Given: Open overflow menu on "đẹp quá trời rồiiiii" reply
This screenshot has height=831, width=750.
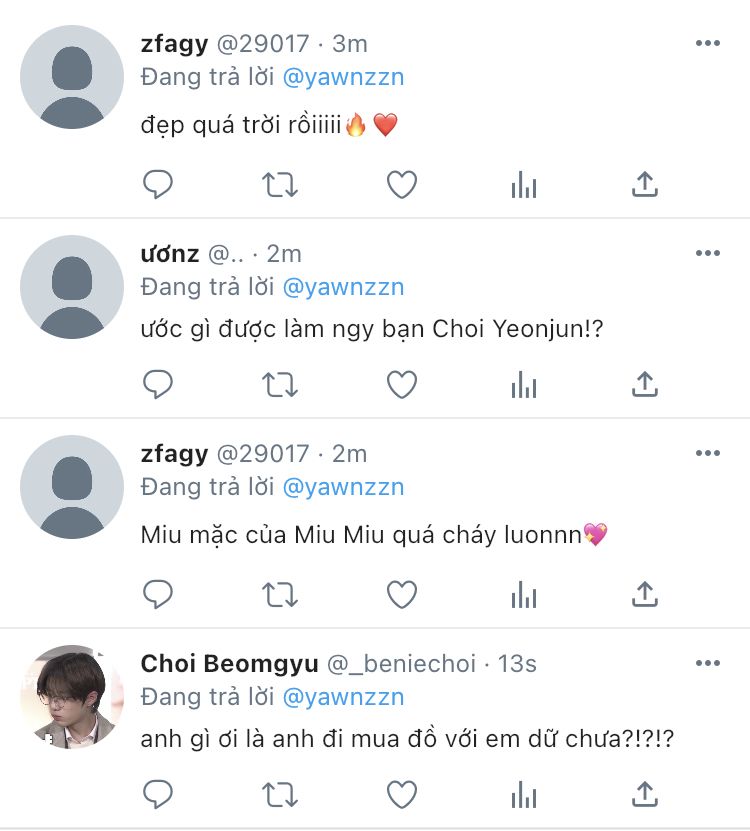Looking at the screenshot, I should click(707, 43).
